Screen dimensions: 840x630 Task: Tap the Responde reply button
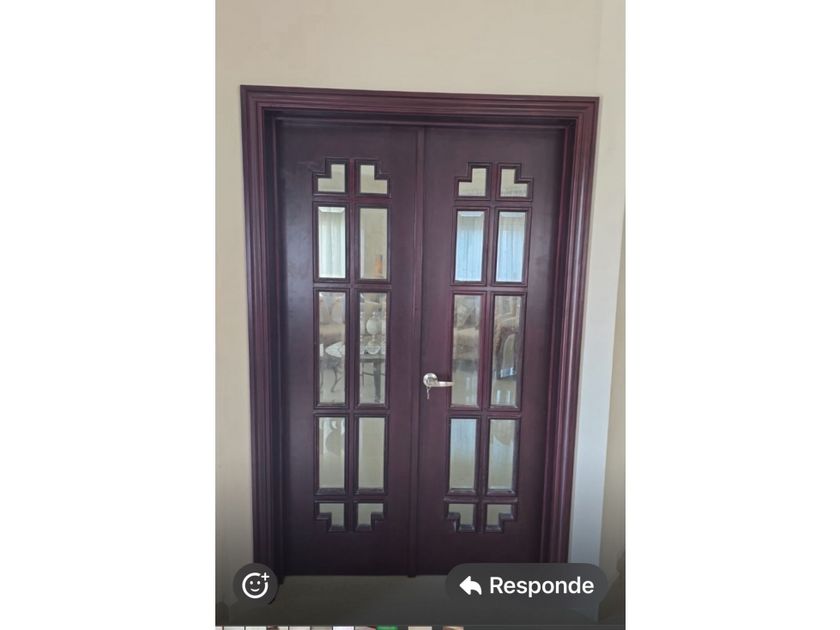(x=526, y=586)
